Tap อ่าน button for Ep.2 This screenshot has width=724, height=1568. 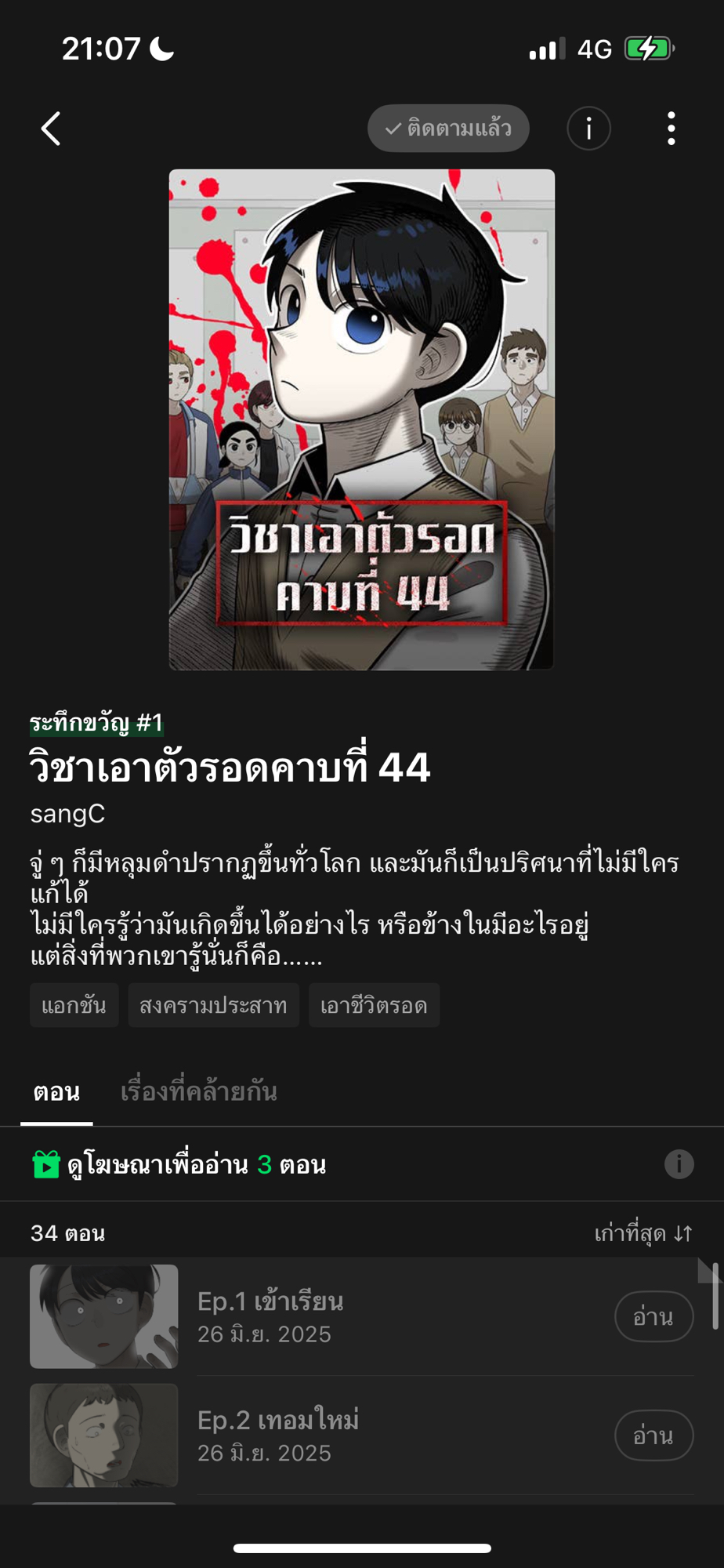[653, 1436]
